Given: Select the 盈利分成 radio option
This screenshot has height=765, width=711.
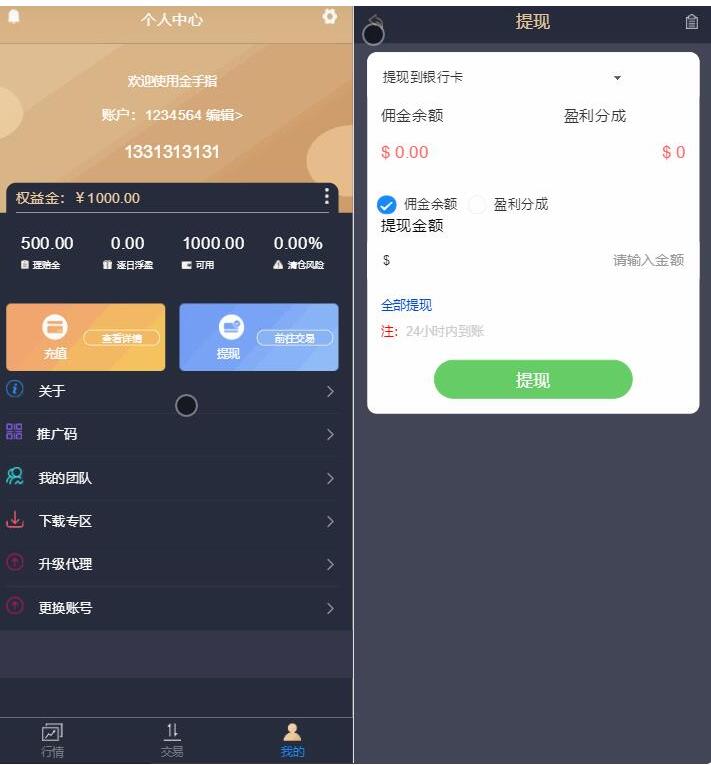Looking at the screenshot, I should click(477, 204).
